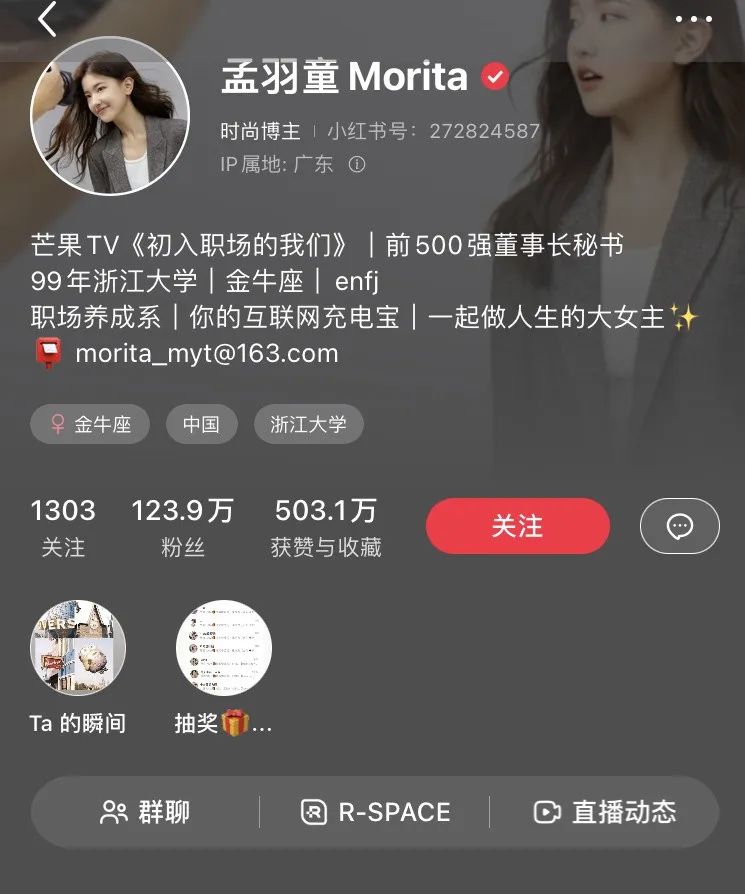Open the 抽奖 highlight story
The width and height of the screenshot is (745, 894).
224,648
